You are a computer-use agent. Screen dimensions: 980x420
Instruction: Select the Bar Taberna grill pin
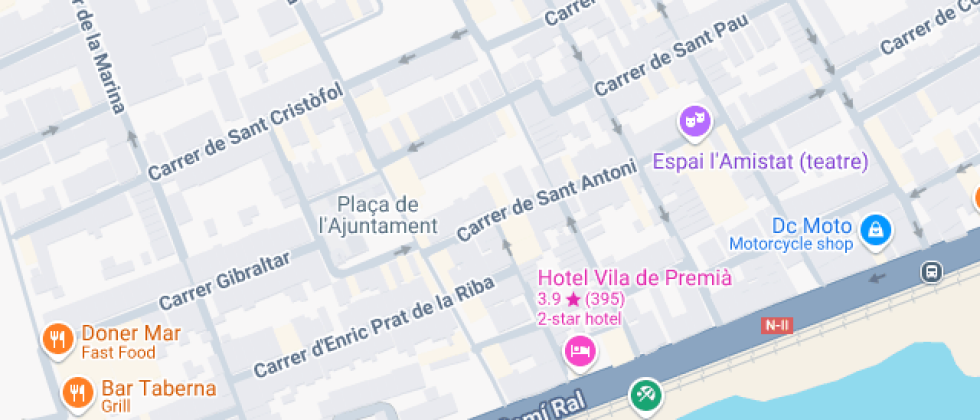(77, 394)
